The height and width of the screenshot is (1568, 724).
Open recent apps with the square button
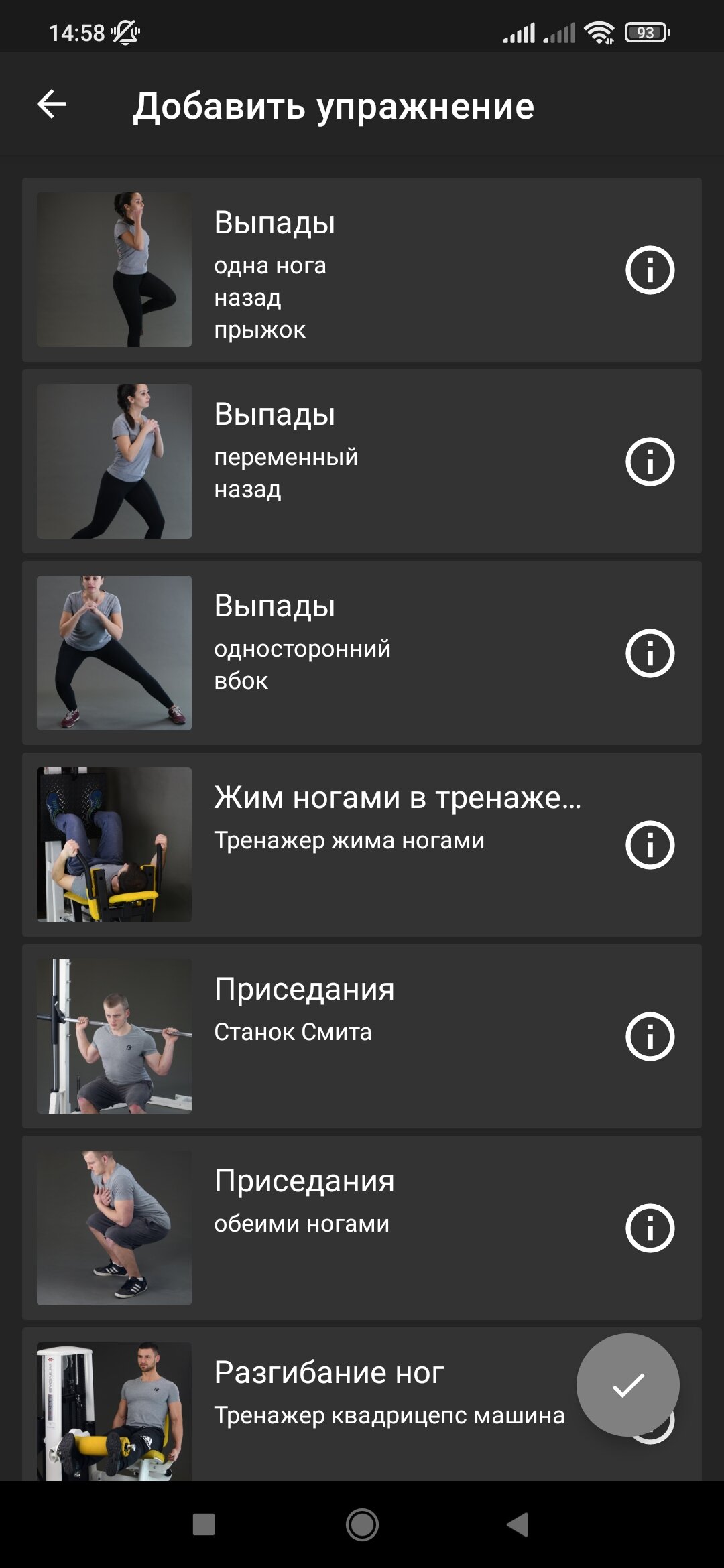point(204,1524)
